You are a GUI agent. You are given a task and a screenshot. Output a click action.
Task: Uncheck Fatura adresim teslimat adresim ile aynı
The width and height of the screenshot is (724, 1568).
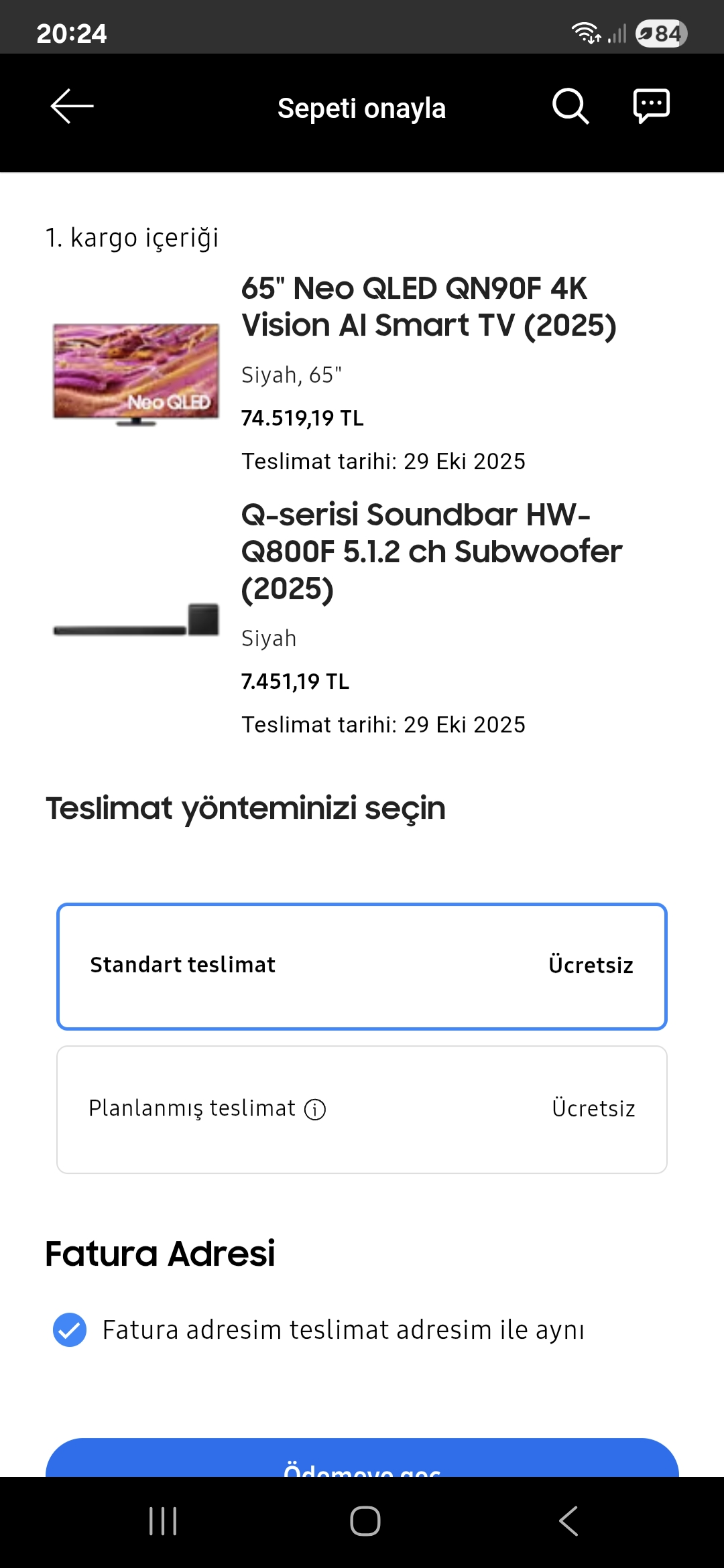[70, 1330]
